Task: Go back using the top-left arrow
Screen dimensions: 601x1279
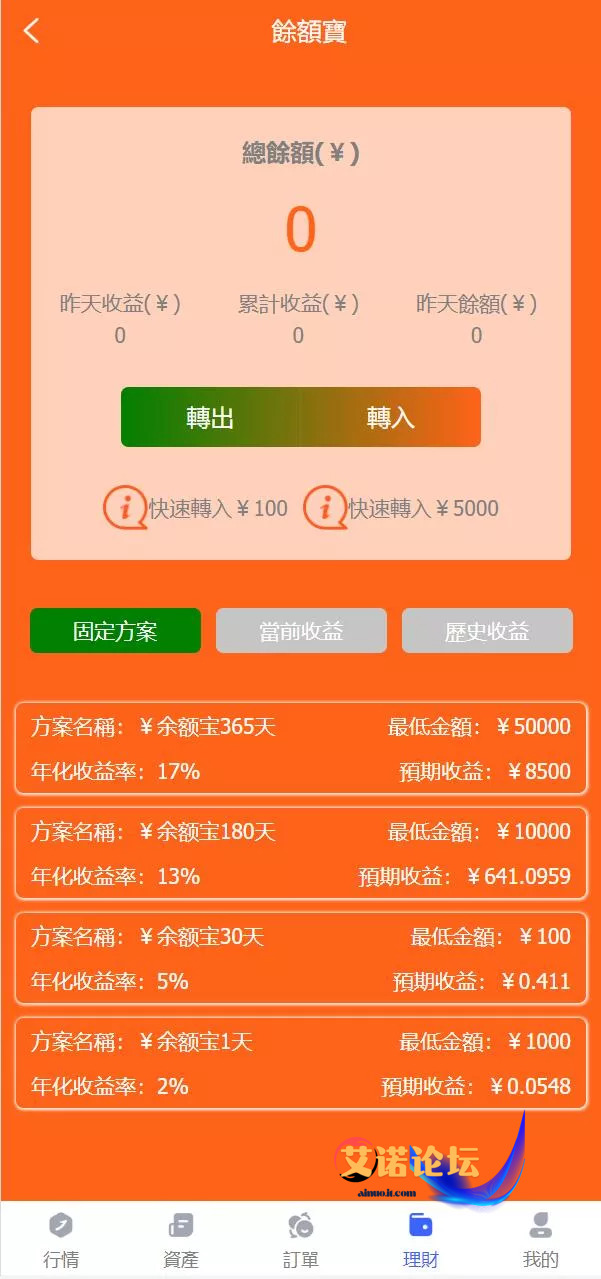Action: point(31,31)
